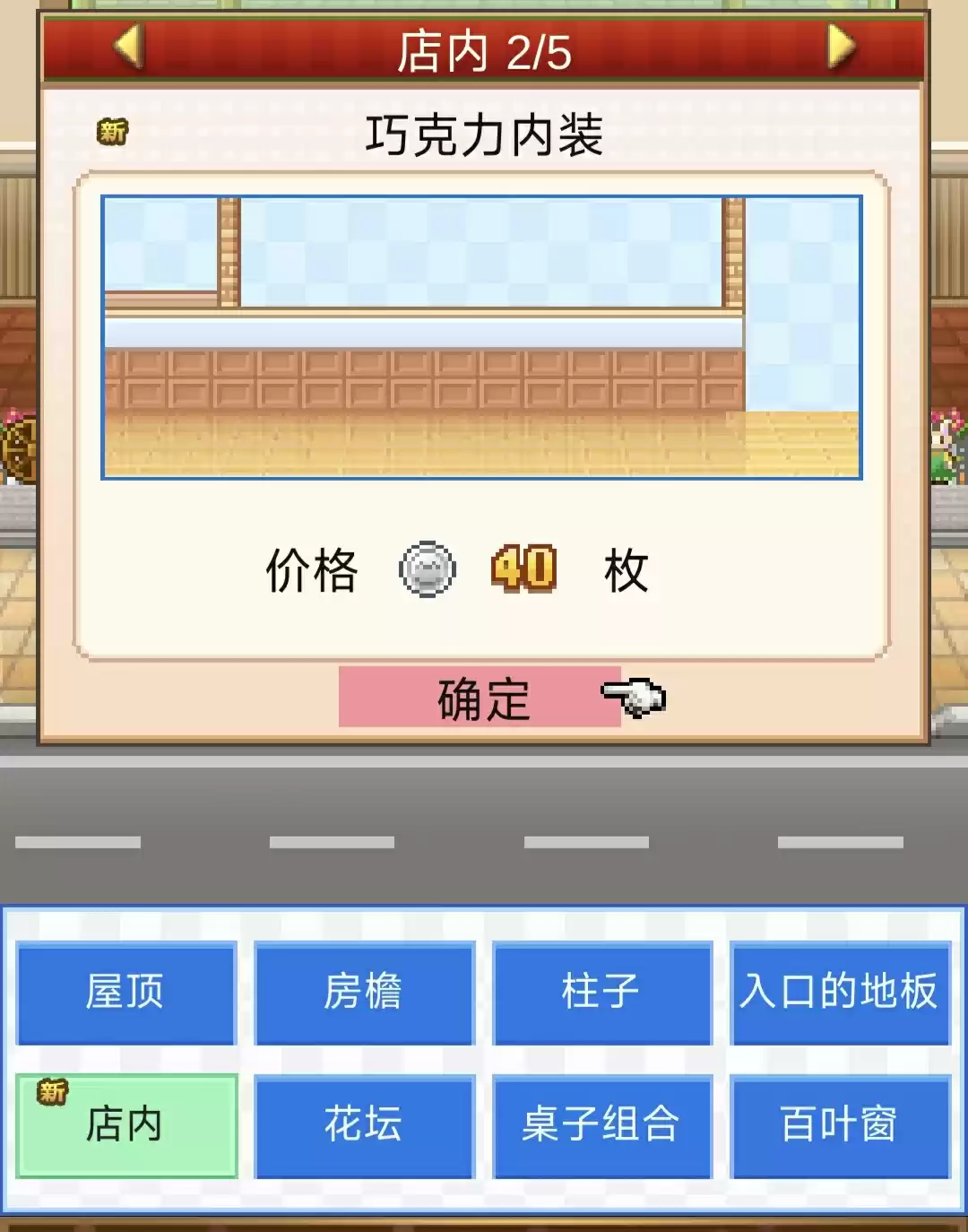Select the 入口的地板 category button

pyautogui.click(x=842, y=992)
